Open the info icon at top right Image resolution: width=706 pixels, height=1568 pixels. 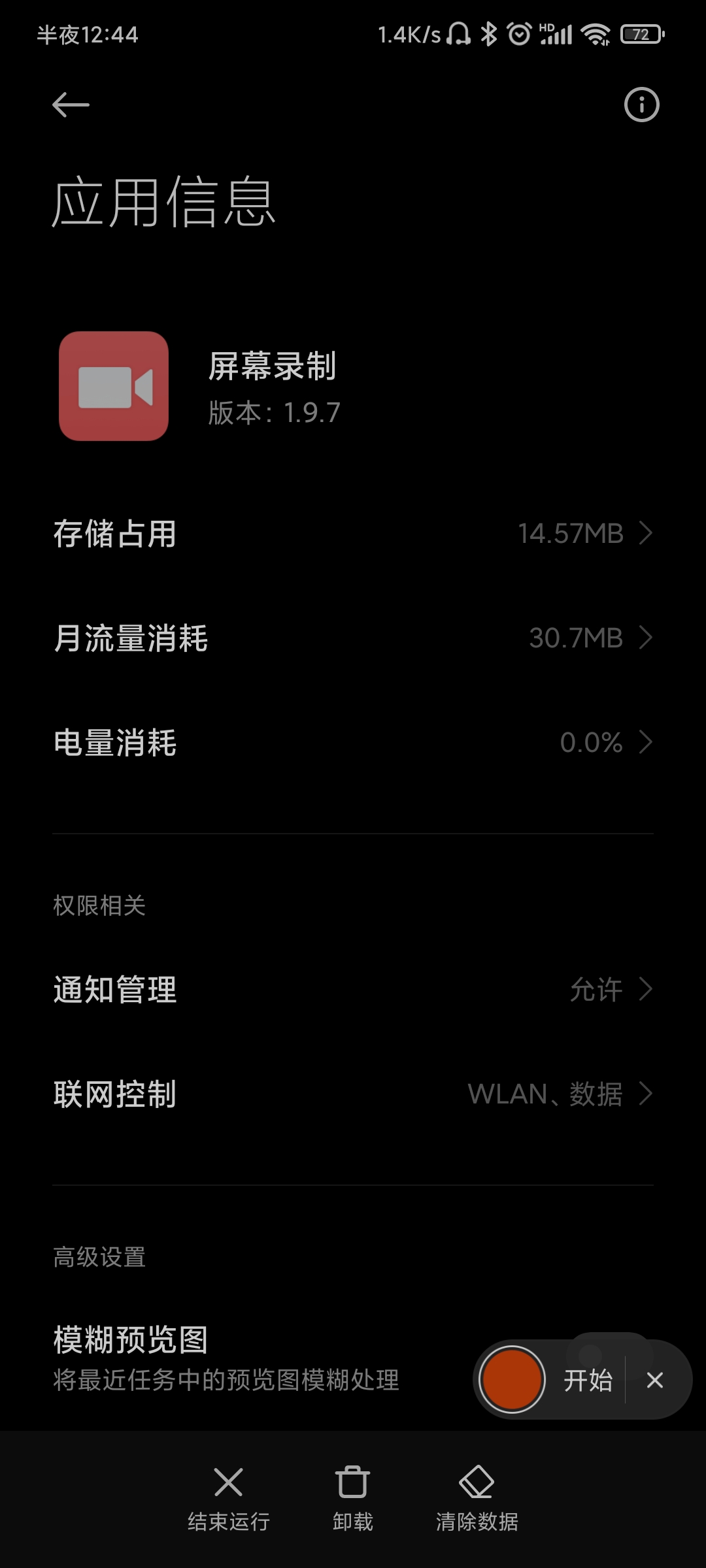tap(641, 105)
